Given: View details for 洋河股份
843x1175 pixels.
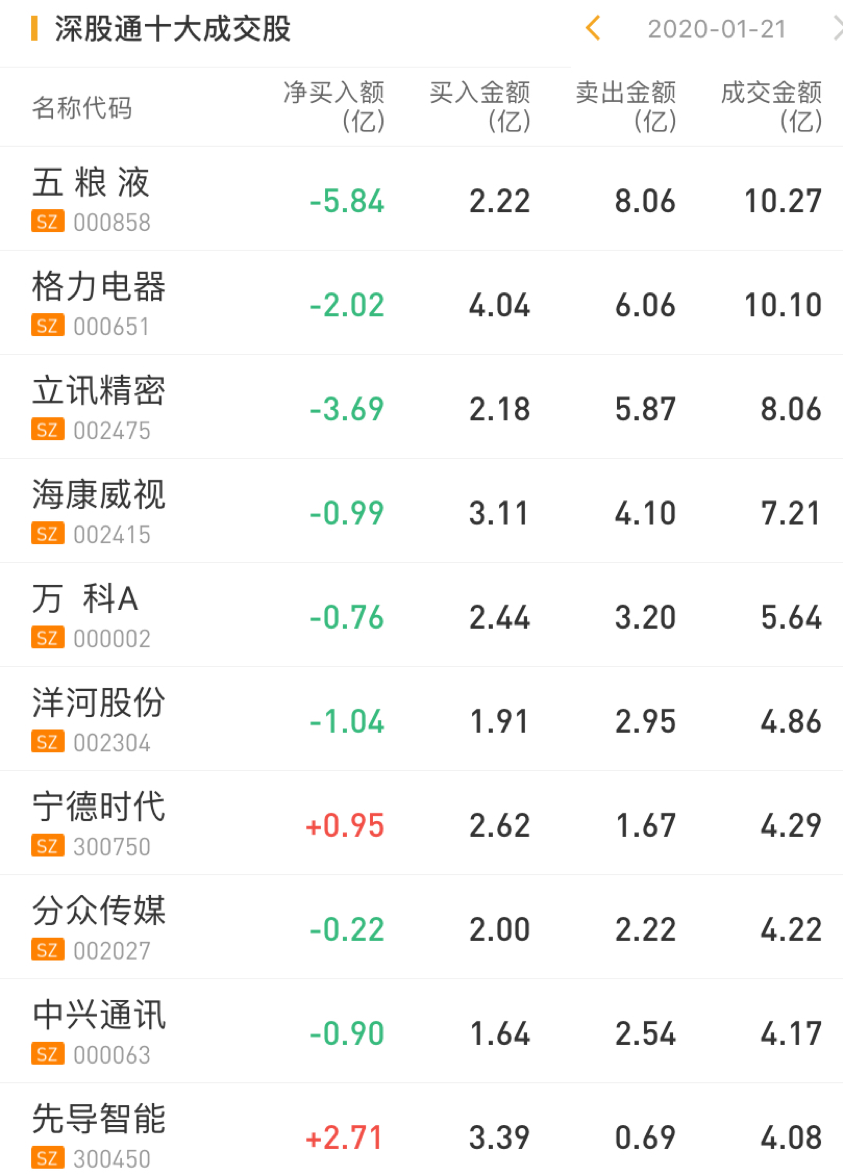Looking at the screenshot, I should point(98,718).
